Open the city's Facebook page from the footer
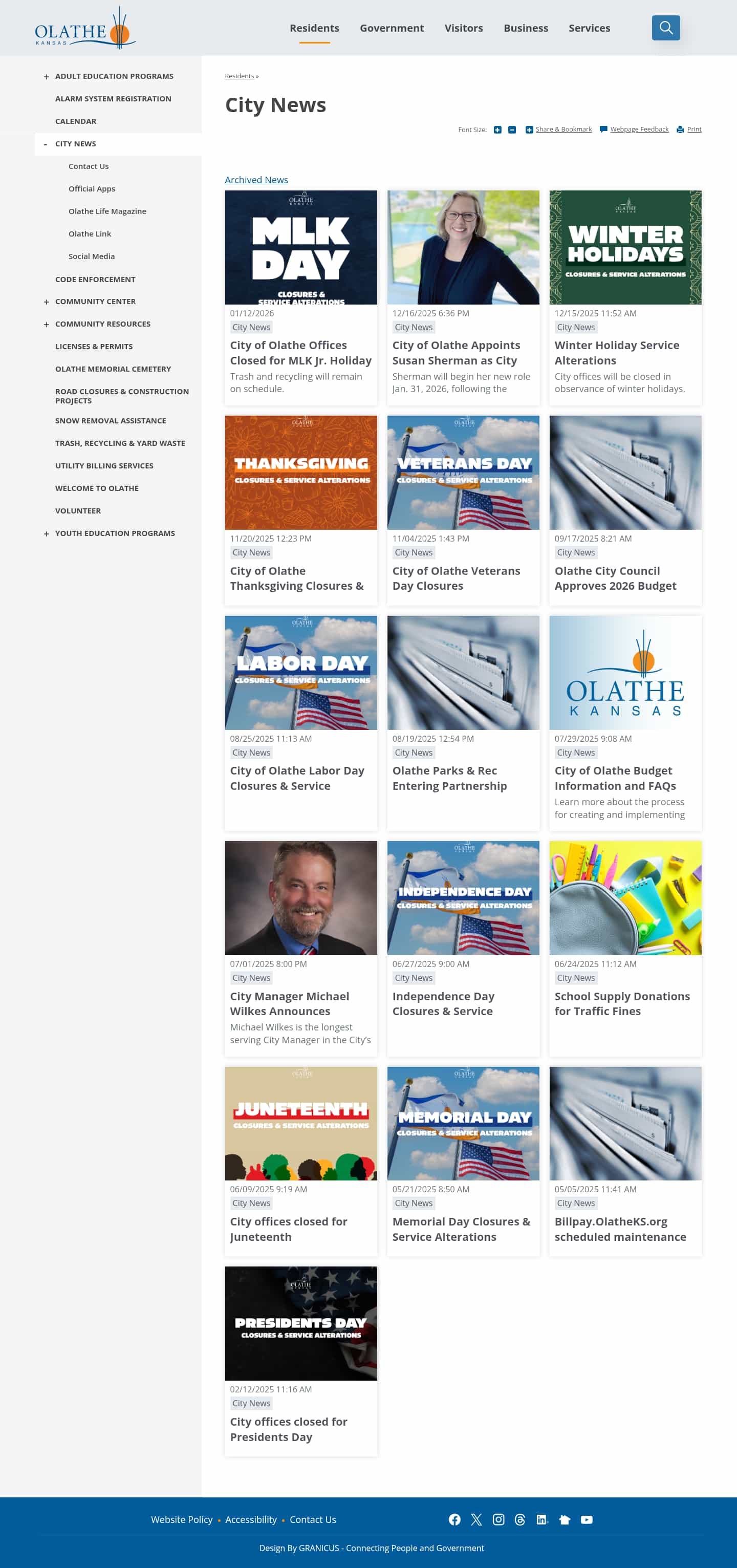The height and width of the screenshot is (1568, 737). (454, 1519)
